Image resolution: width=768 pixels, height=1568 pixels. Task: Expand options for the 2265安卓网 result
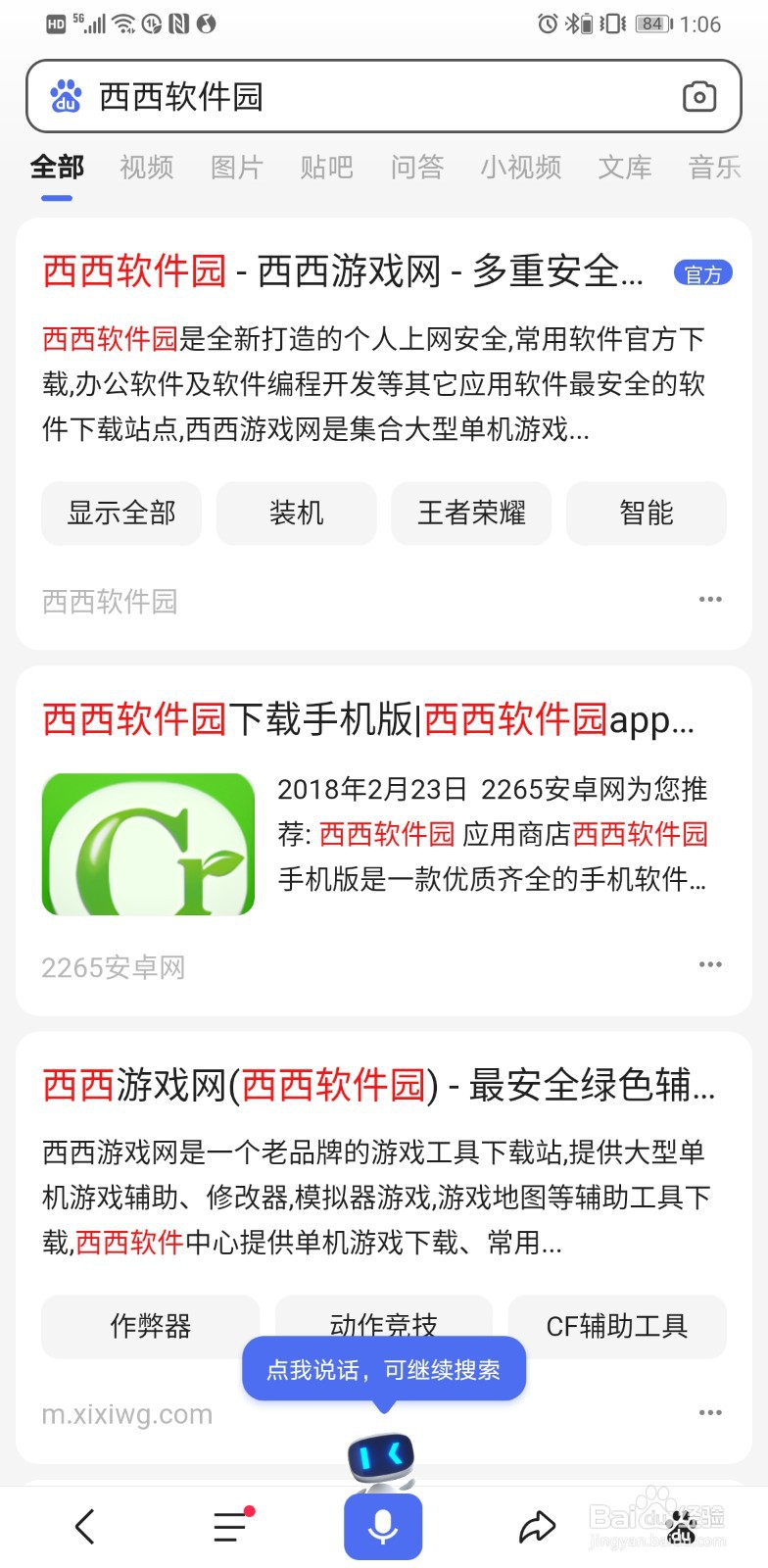709,964
